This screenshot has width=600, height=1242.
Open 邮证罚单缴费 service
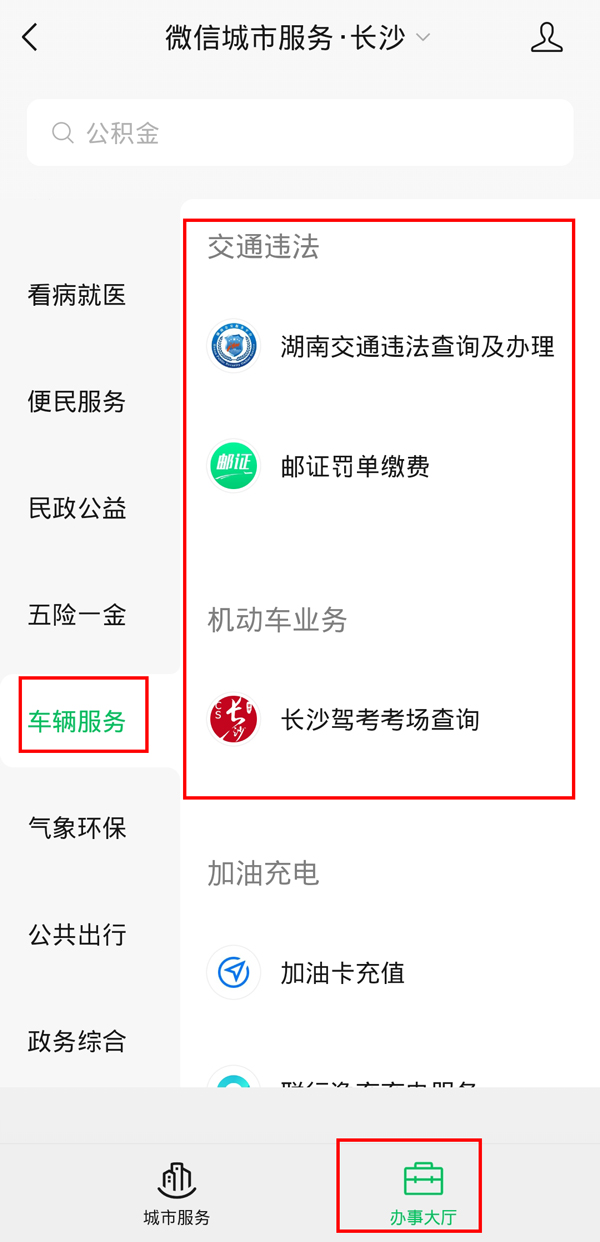pos(355,467)
